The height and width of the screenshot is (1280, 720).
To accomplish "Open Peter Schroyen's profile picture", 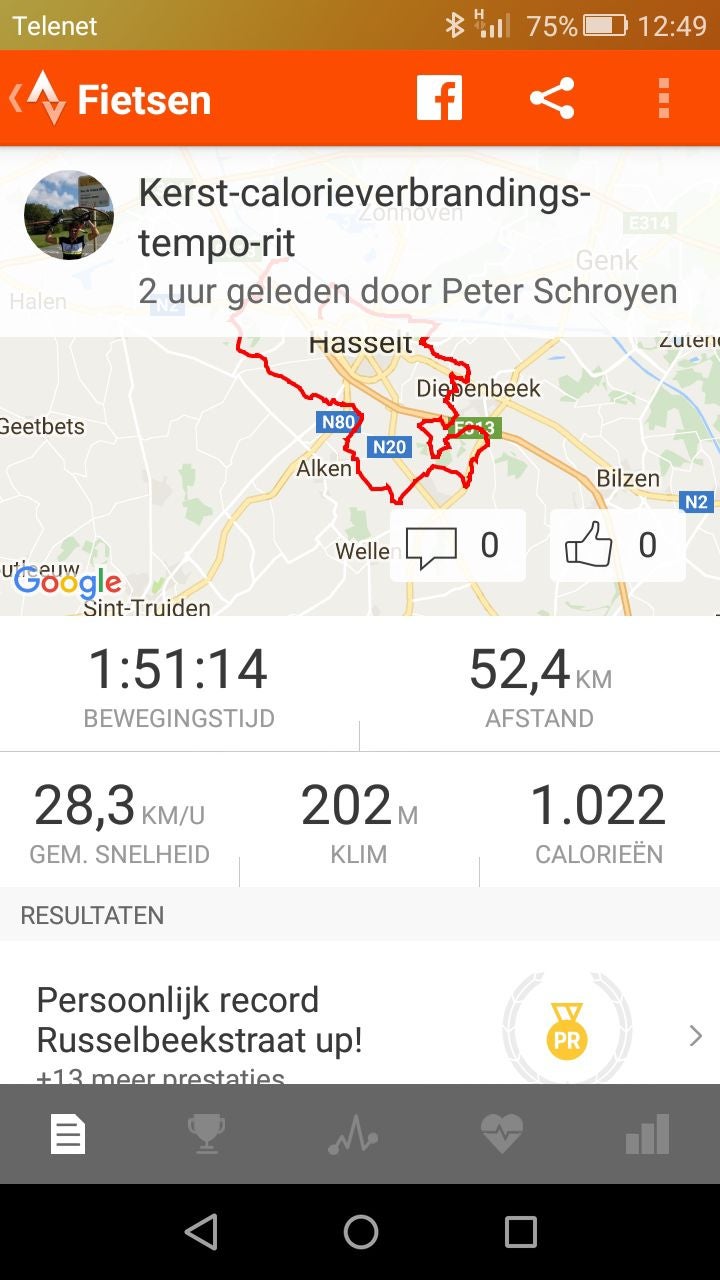I will pyautogui.click(x=69, y=215).
